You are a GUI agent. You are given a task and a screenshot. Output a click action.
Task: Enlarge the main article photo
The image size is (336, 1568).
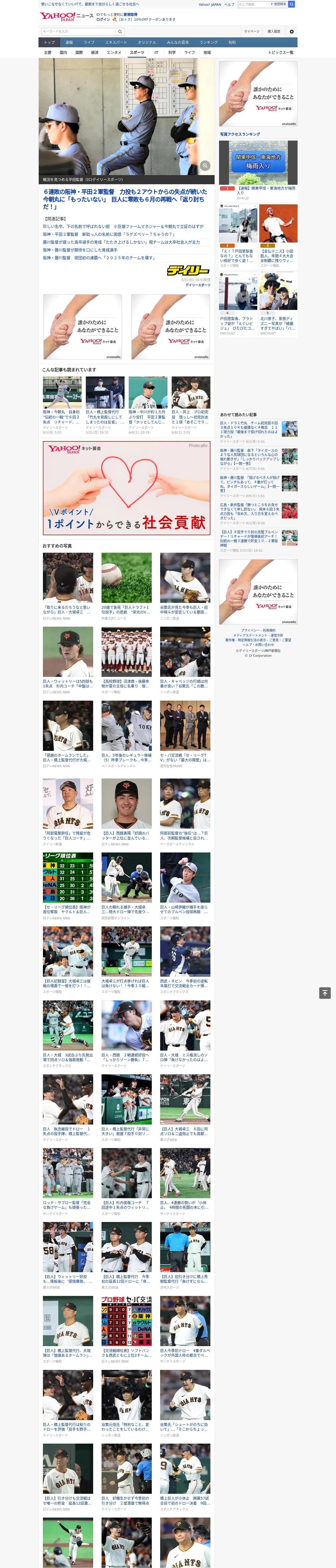point(205,166)
